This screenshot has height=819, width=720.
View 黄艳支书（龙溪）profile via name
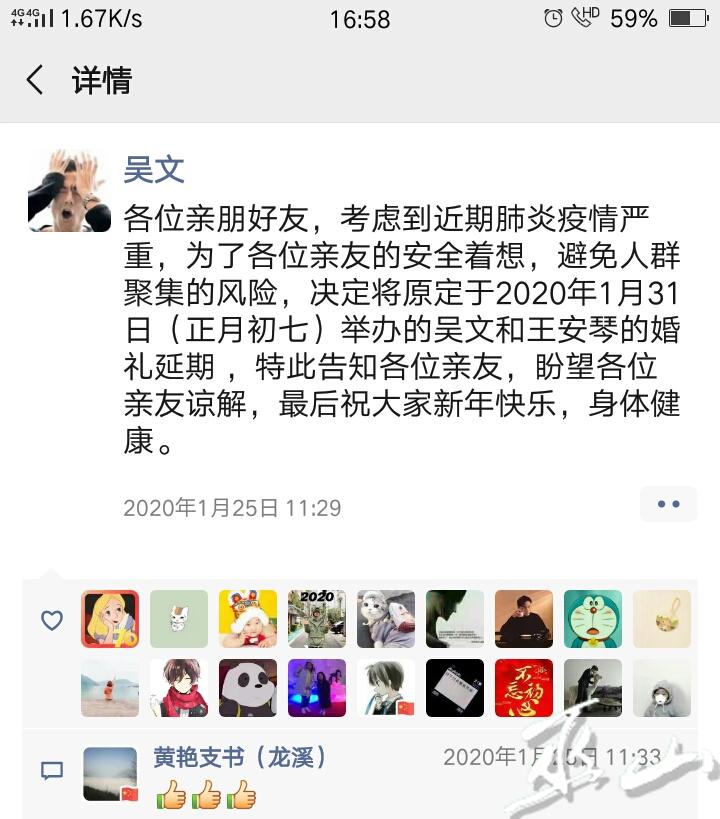point(241,757)
